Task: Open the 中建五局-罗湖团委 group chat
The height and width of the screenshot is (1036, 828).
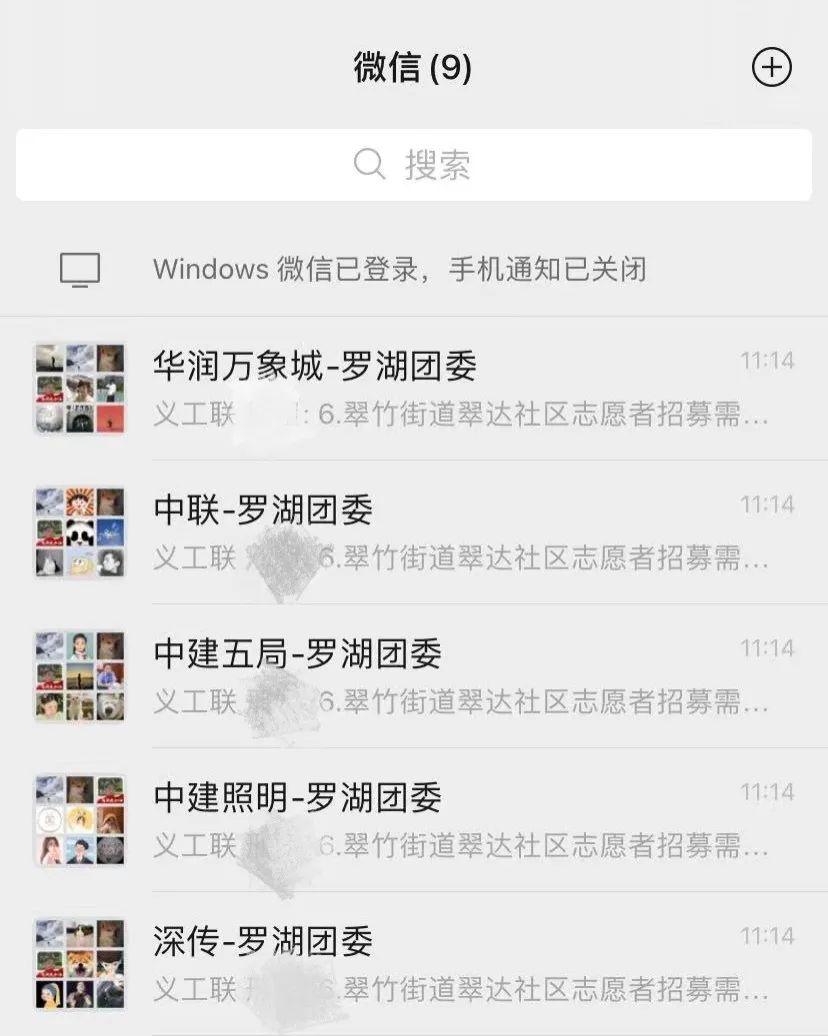Action: click(414, 676)
